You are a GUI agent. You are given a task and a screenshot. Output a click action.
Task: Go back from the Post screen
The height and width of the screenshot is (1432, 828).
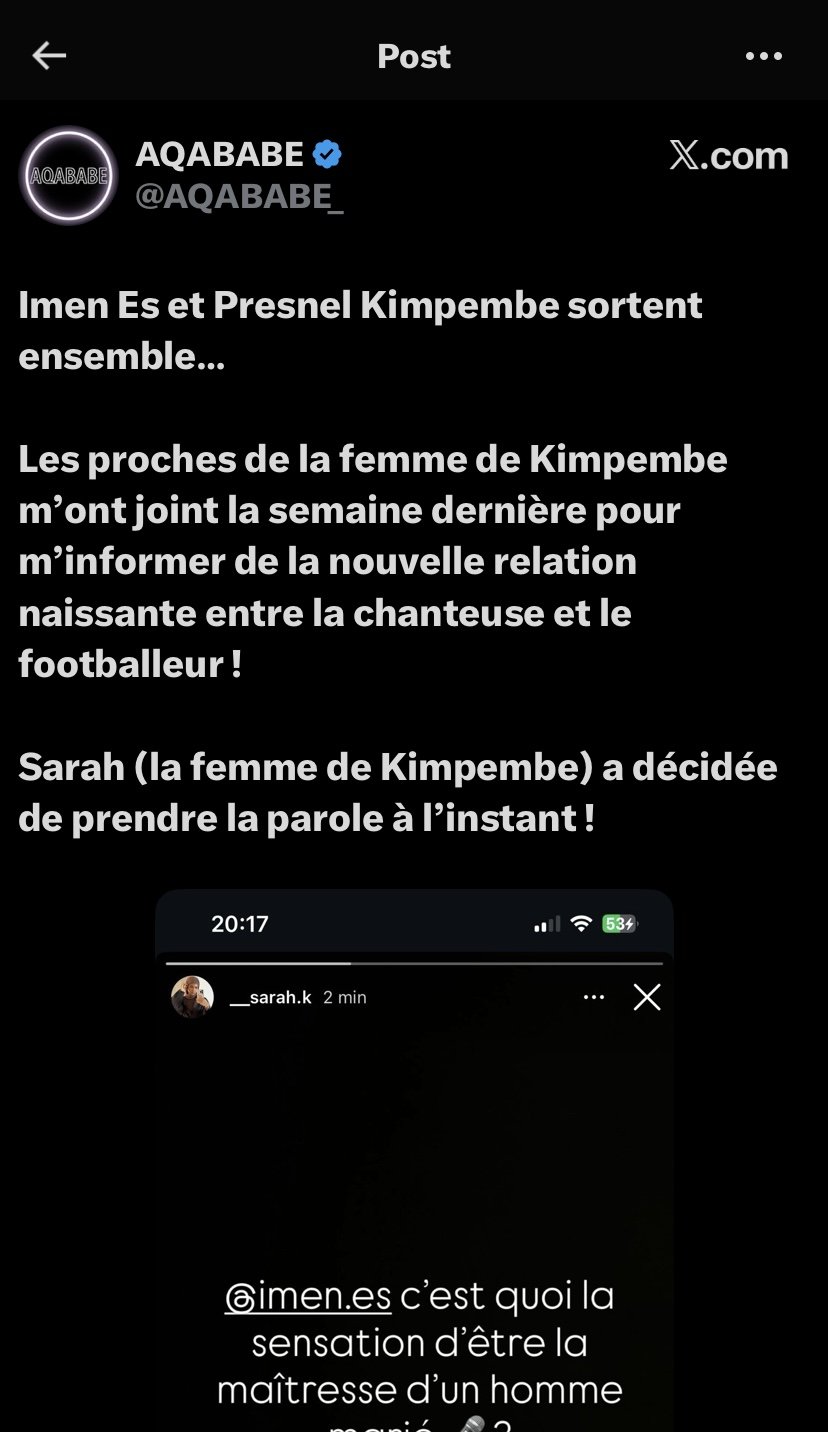[48, 56]
